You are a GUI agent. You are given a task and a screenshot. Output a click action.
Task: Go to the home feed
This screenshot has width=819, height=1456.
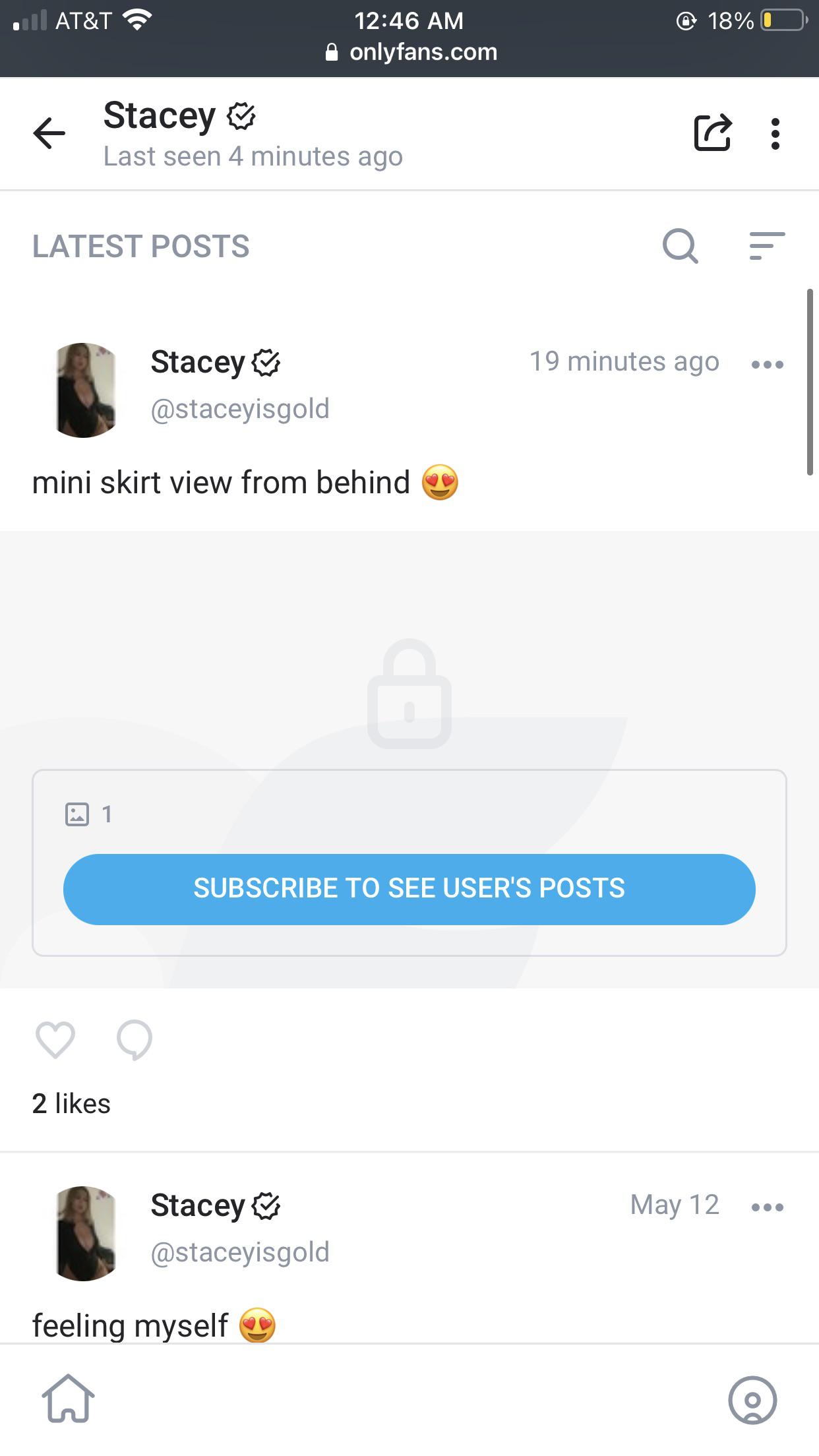(68, 1398)
